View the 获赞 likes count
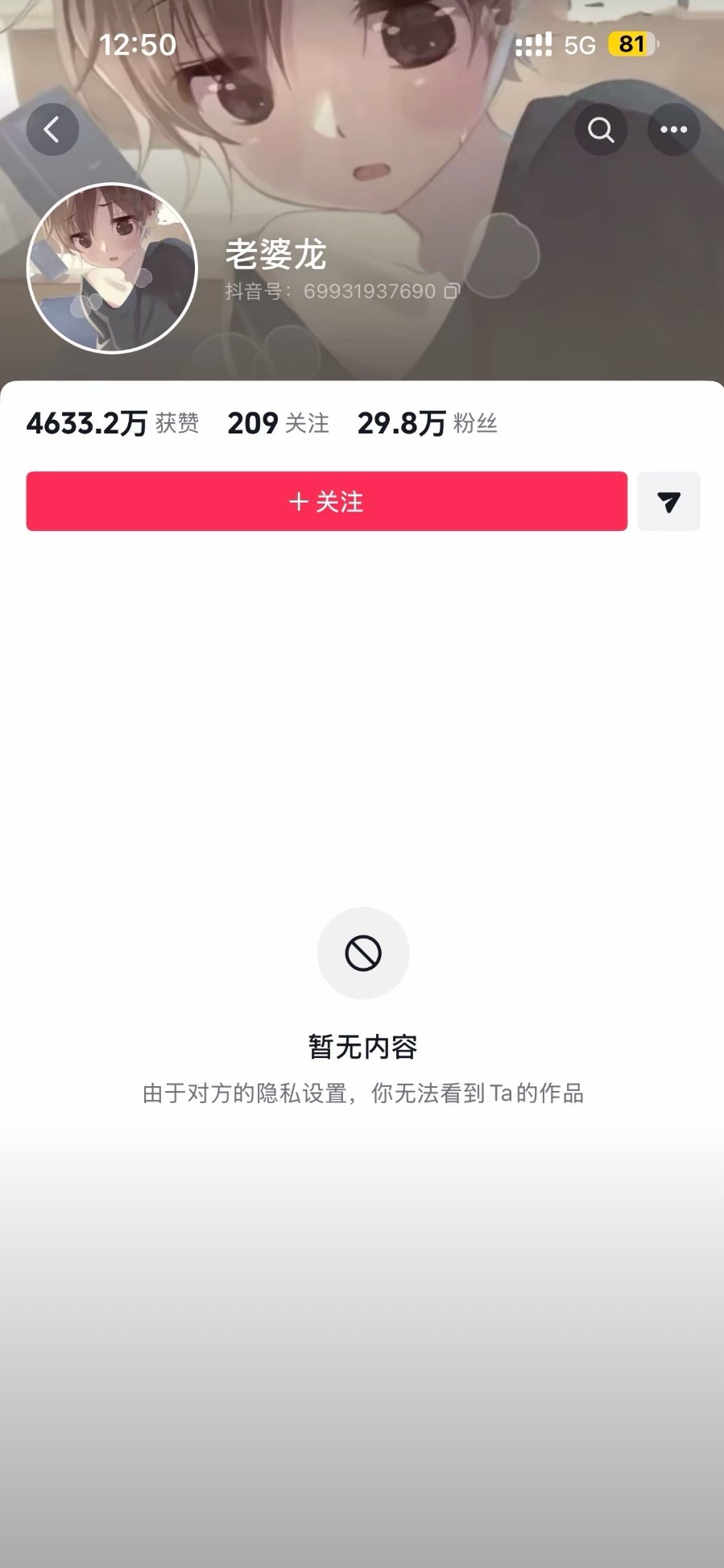724x1568 pixels. 111,422
